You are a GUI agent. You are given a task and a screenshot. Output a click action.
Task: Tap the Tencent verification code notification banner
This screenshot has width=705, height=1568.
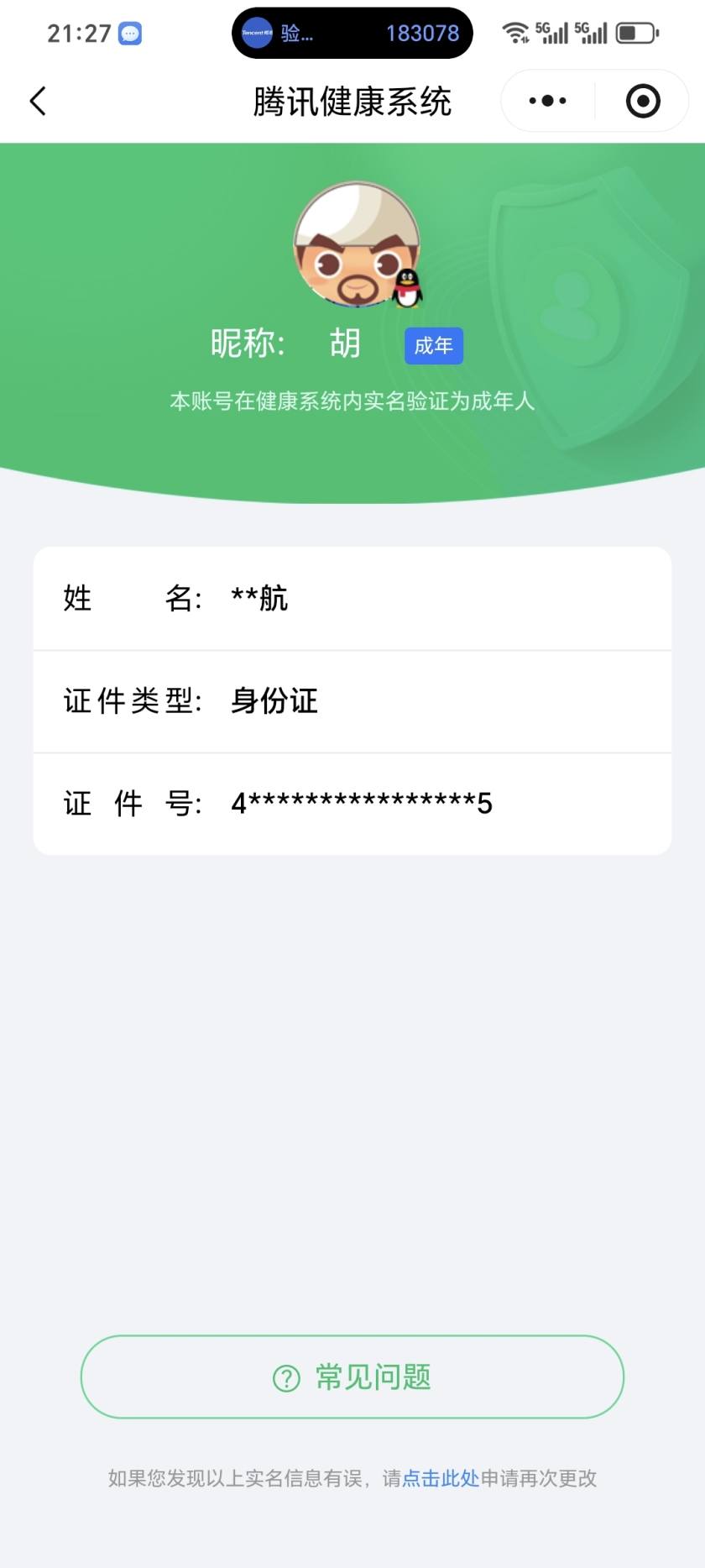pos(352,33)
